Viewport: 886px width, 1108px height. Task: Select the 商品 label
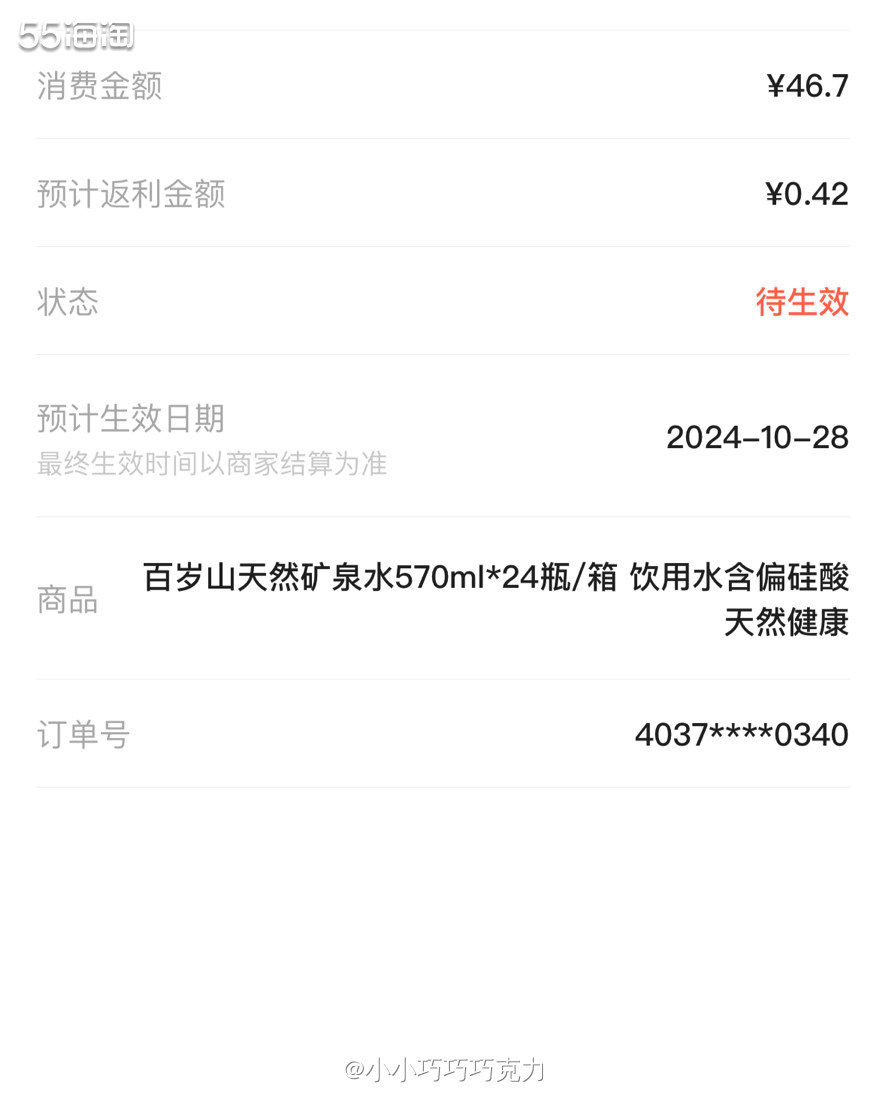click(x=66, y=600)
